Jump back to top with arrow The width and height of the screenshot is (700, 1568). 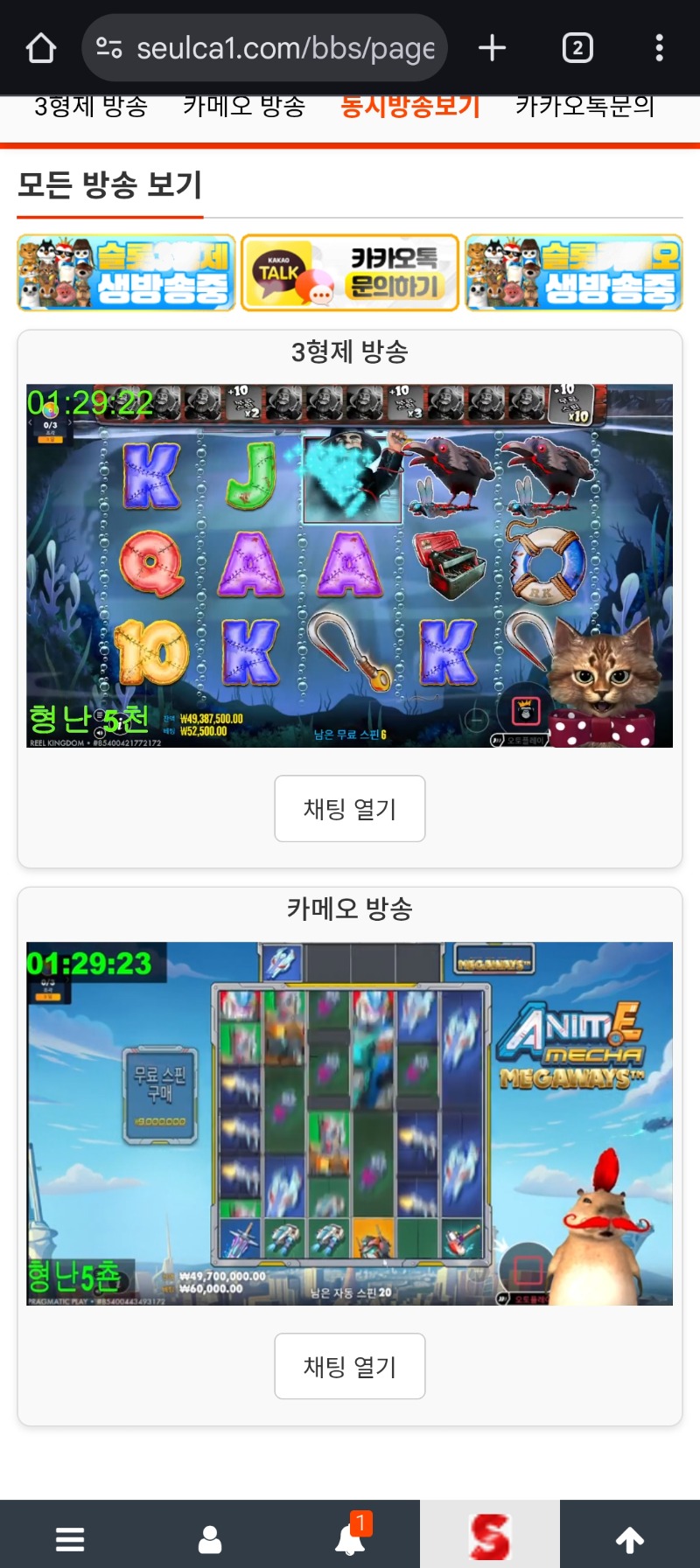[x=630, y=1539]
